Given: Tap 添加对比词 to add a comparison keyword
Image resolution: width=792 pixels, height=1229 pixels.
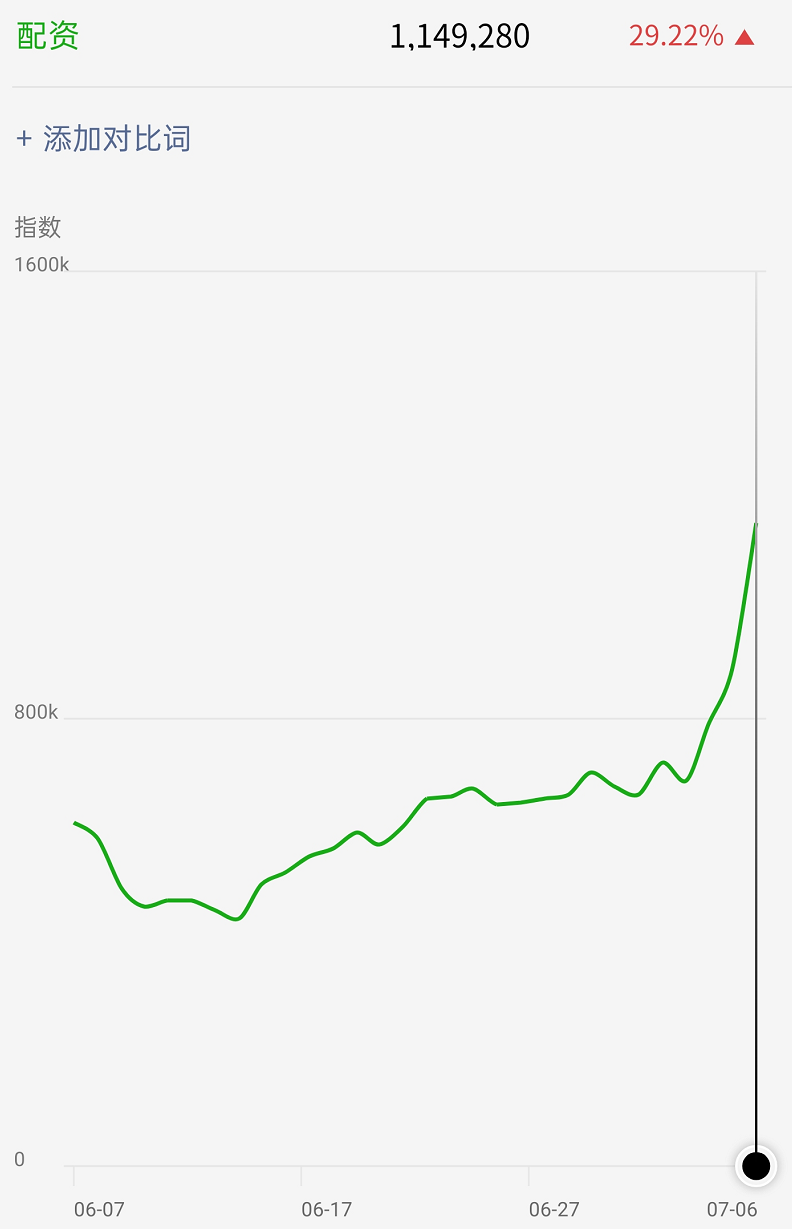Looking at the screenshot, I should click(104, 138).
